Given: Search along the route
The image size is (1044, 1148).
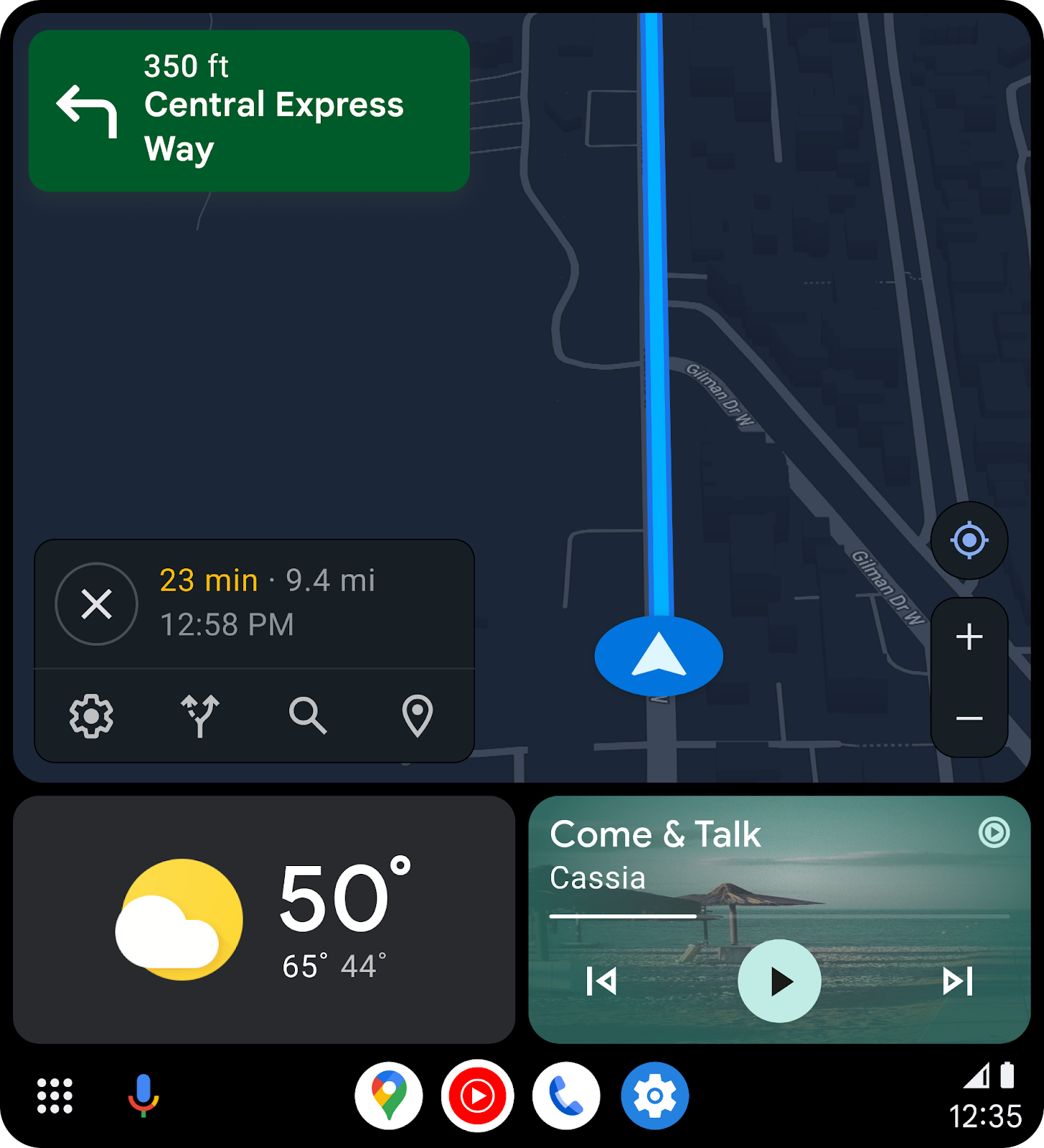Looking at the screenshot, I should tap(308, 715).
